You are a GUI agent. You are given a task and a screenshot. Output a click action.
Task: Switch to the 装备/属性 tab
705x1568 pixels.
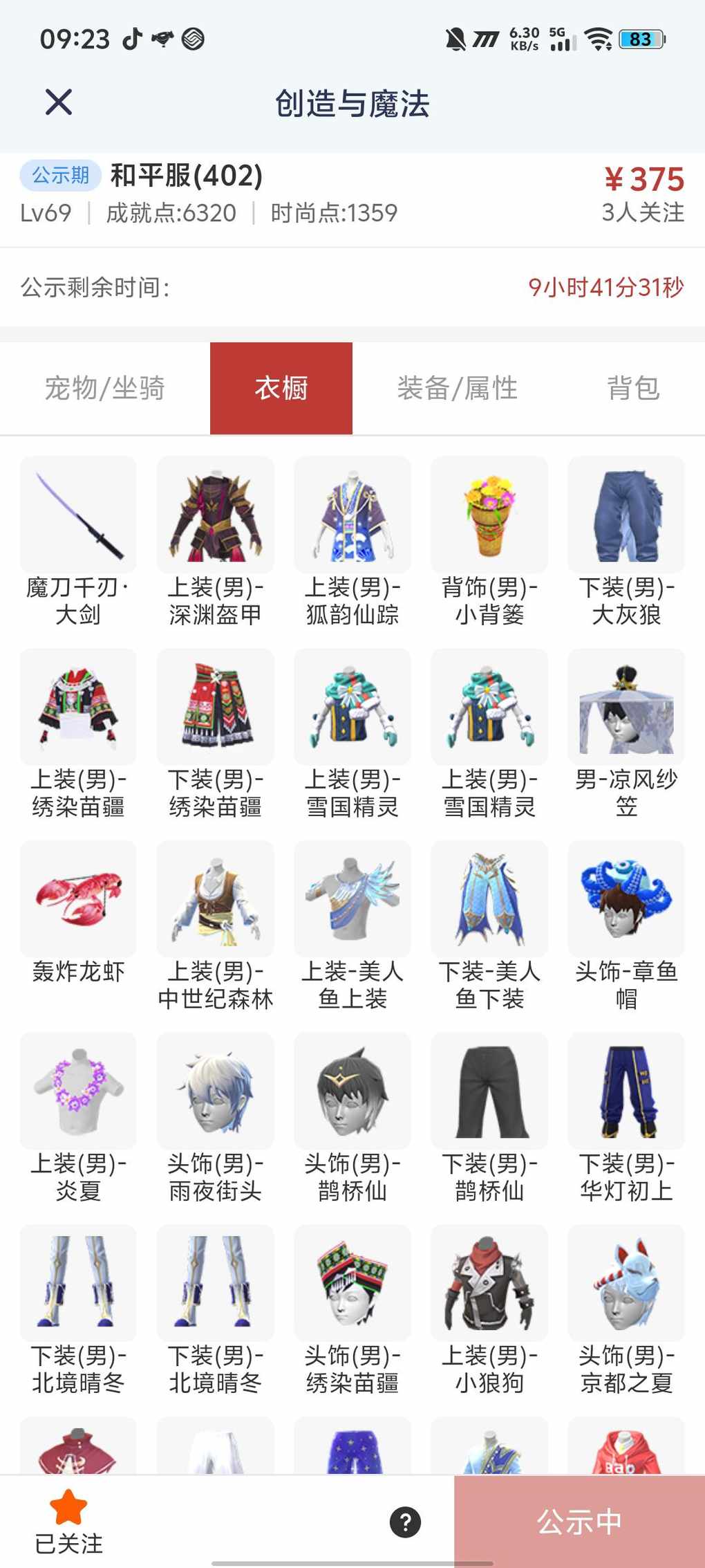(x=457, y=388)
